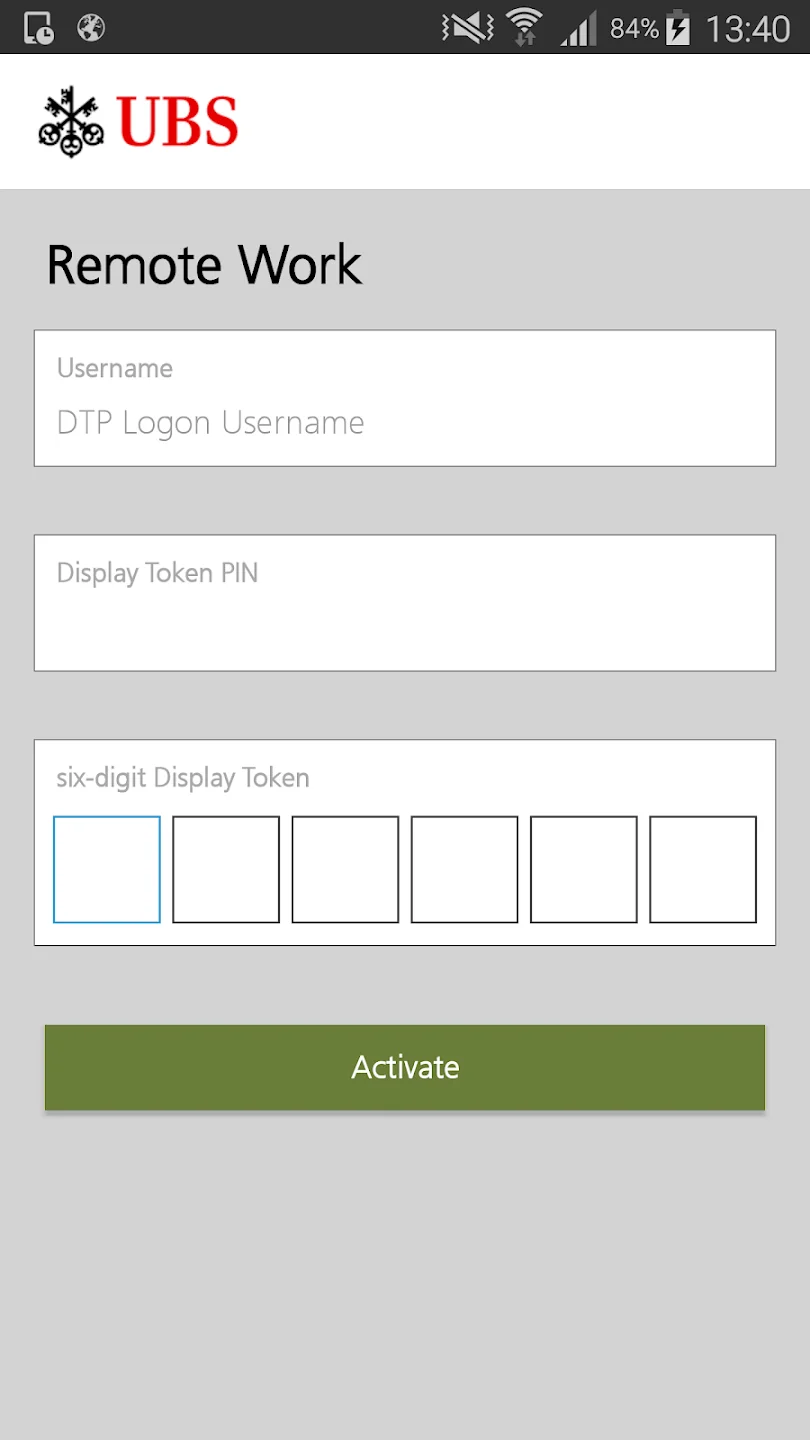The height and width of the screenshot is (1440, 810).
Task: Hit the green Activate button
Action: tap(404, 1067)
